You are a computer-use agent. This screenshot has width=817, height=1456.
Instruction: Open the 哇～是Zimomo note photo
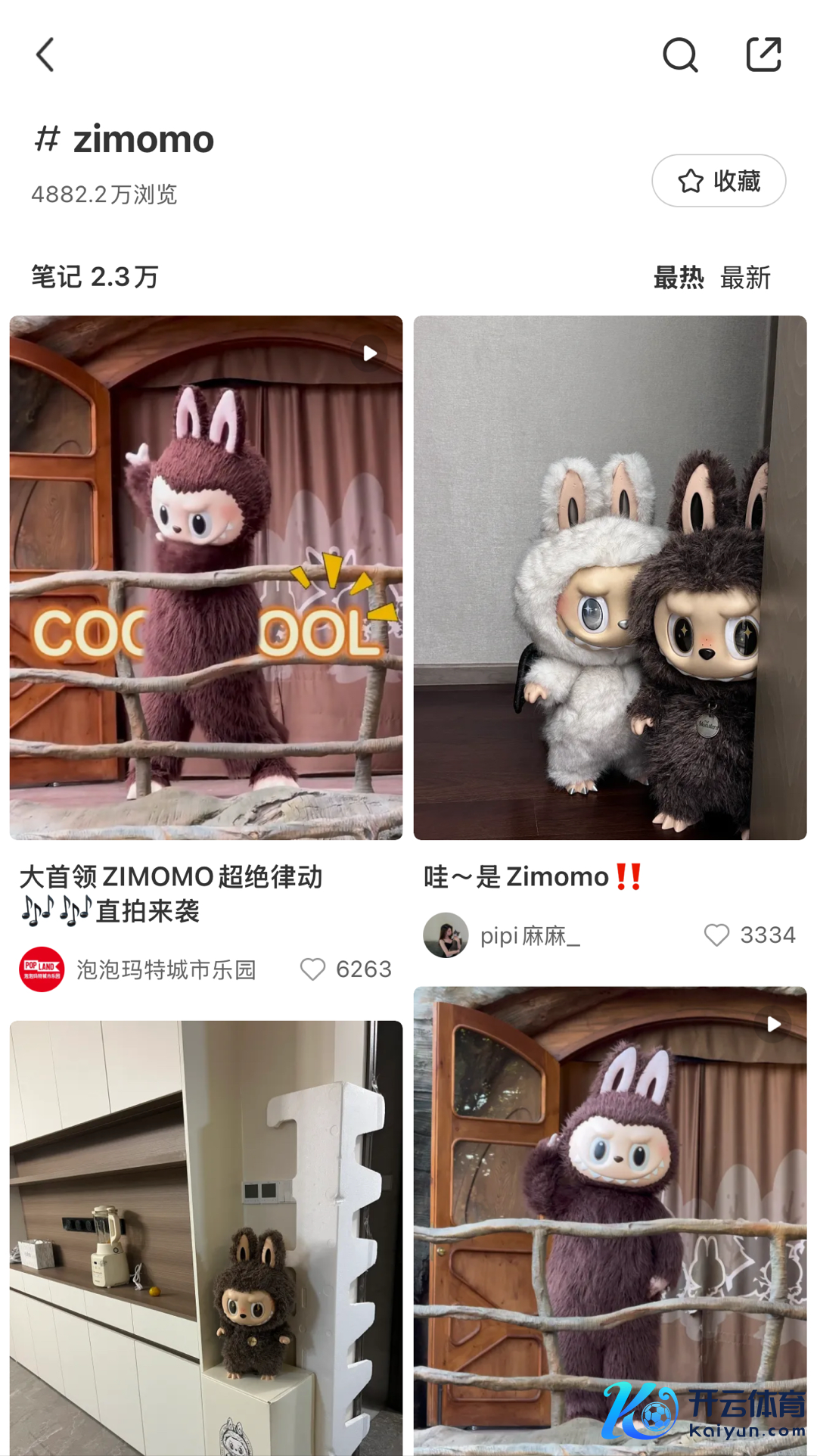coord(610,577)
